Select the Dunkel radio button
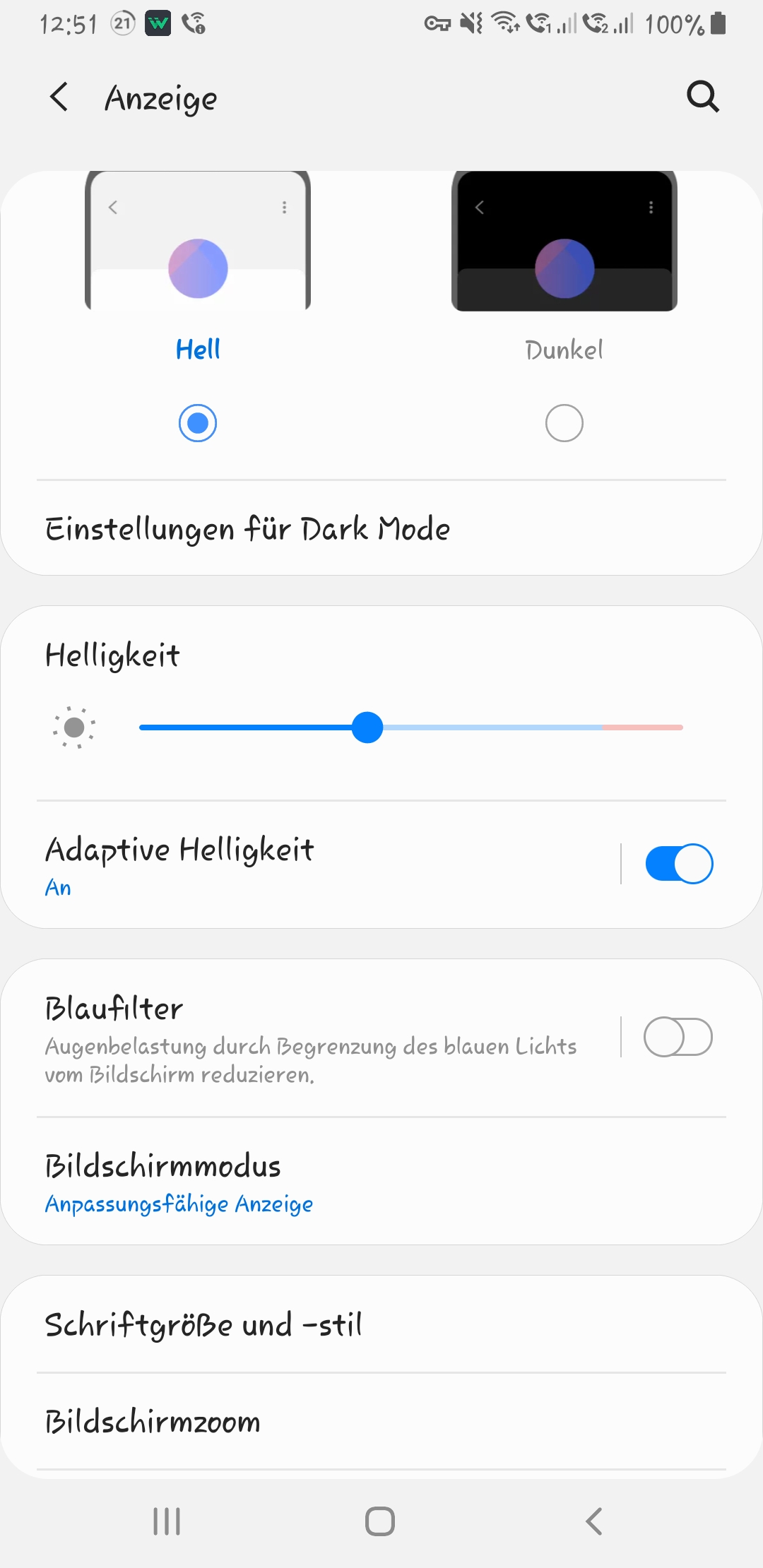The height and width of the screenshot is (1568, 763). click(563, 422)
